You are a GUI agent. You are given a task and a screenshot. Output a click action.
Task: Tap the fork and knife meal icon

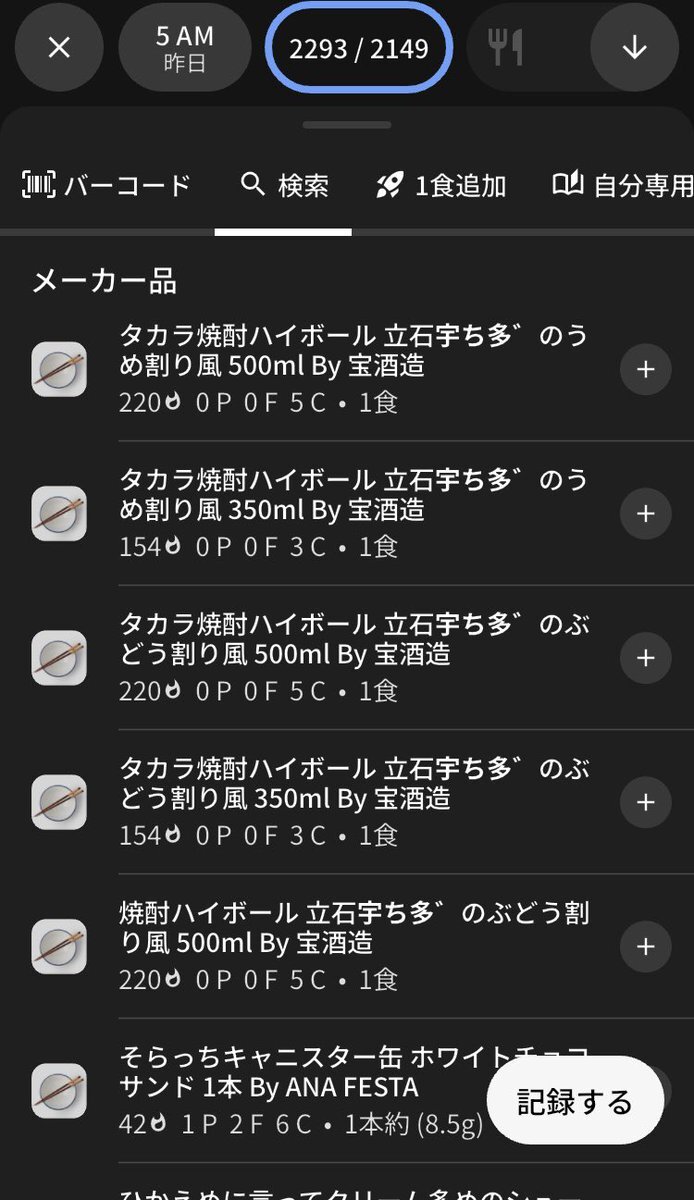pyautogui.click(x=507, y=48)
